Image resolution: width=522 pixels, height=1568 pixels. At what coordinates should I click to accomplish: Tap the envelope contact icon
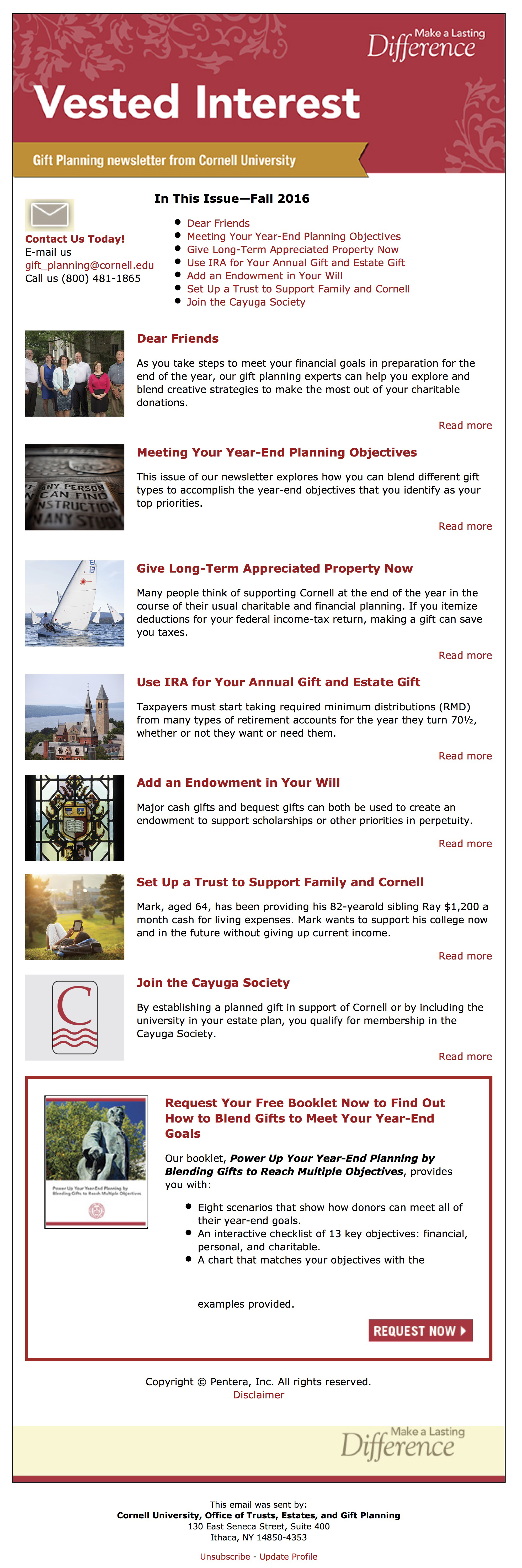tap(49, 214)
